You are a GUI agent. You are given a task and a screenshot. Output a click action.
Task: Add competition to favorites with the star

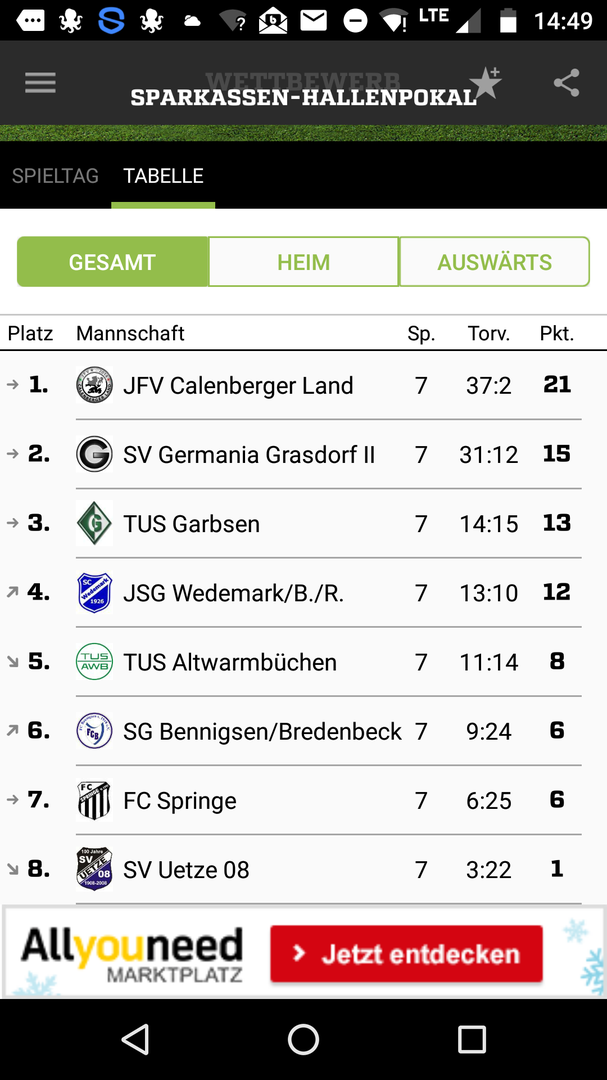pos(486,83)
